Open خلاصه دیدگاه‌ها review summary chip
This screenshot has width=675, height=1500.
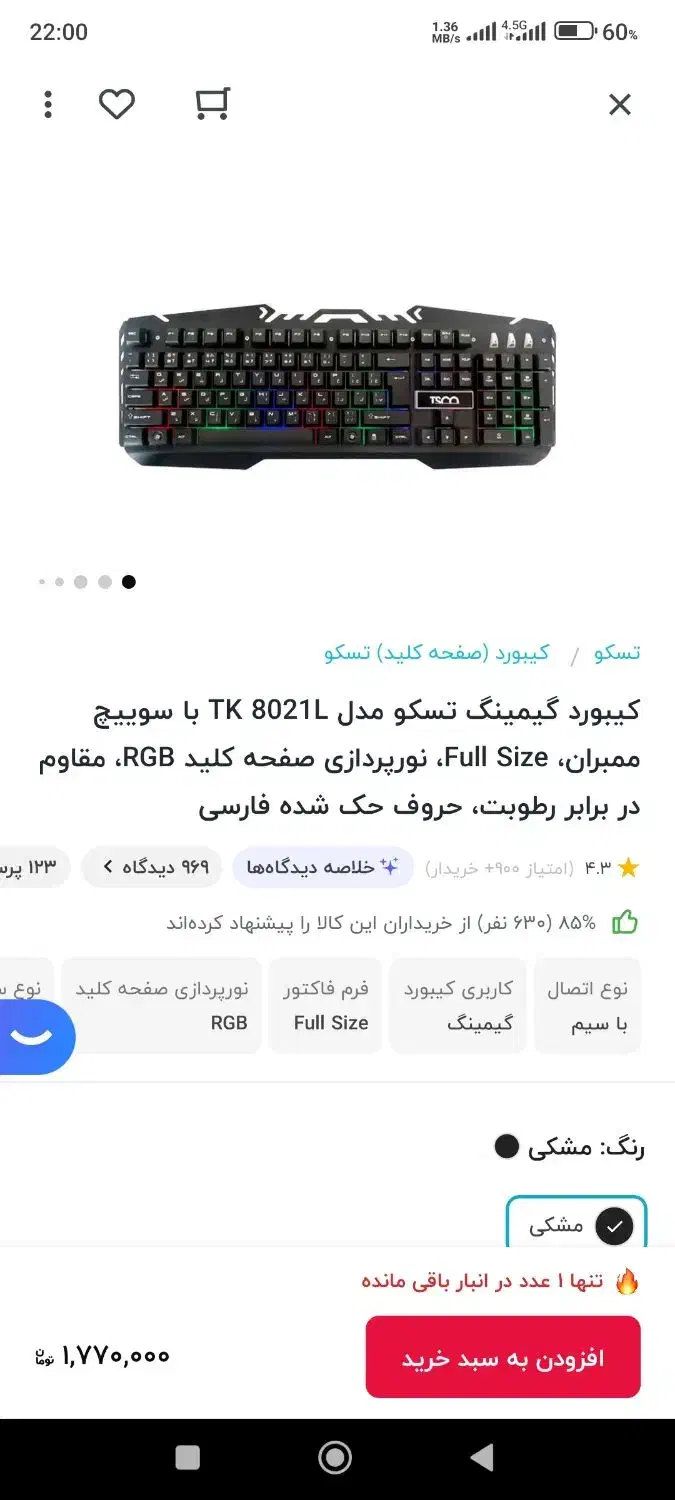(323, 867)
